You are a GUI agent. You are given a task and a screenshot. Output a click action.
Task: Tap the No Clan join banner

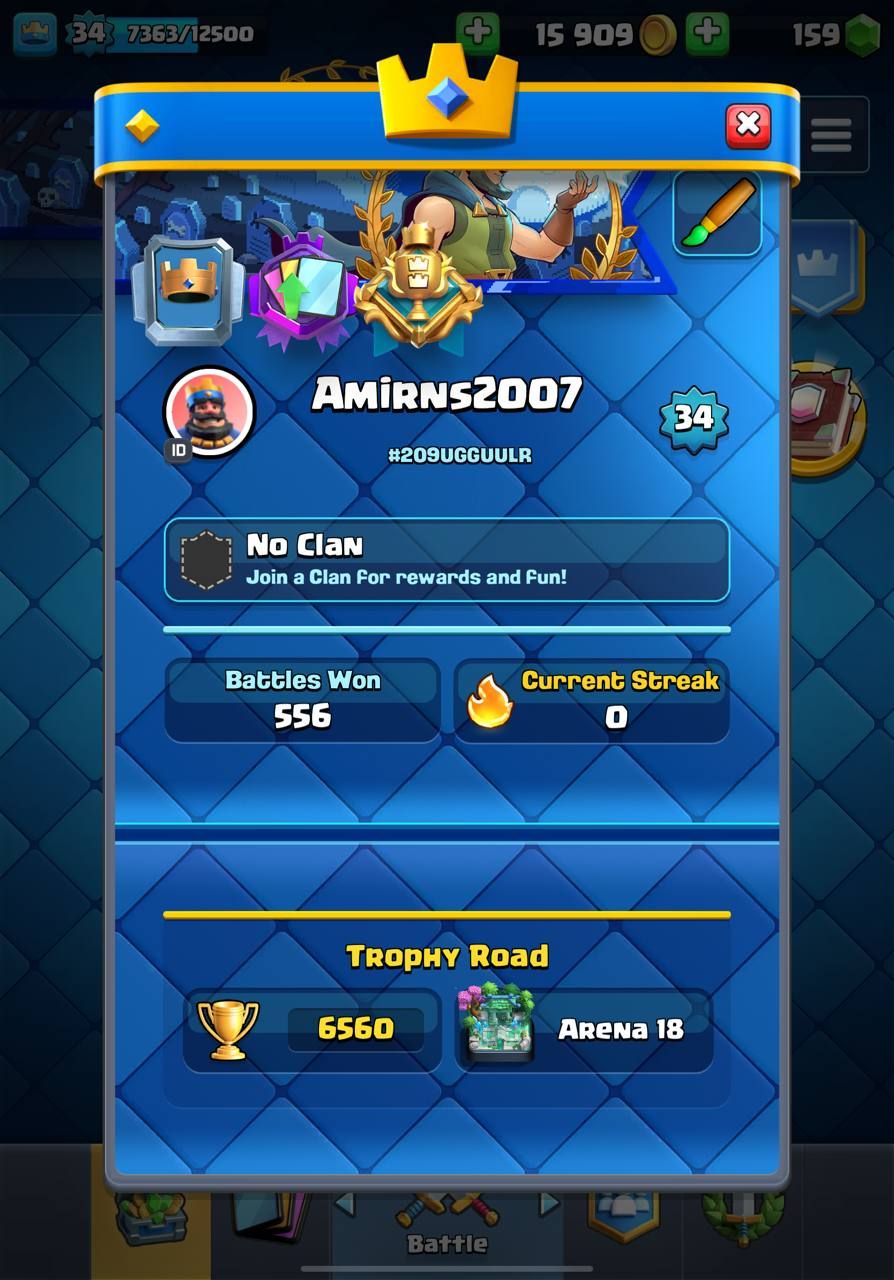click(446, 560)
